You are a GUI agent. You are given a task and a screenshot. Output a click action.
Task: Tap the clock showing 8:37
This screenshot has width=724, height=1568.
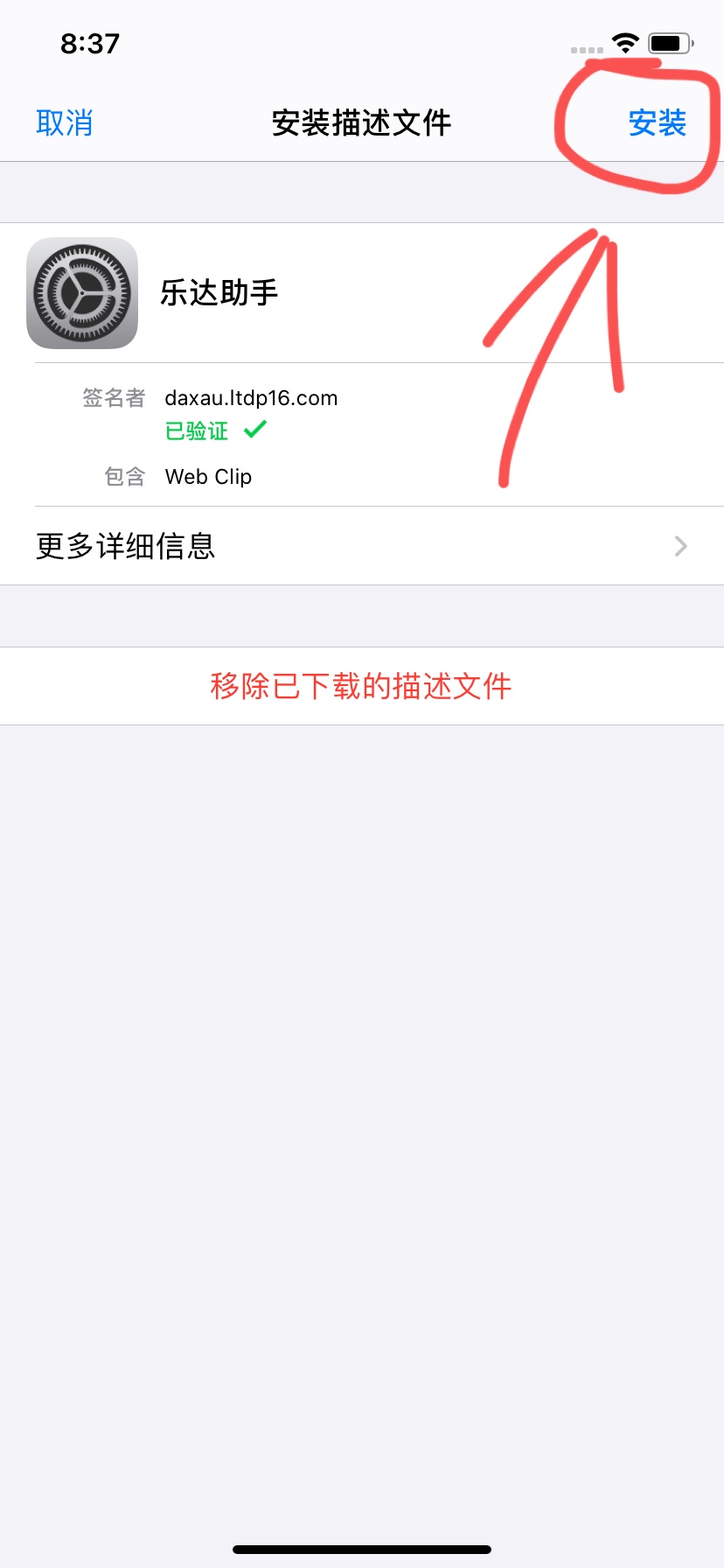90,43
